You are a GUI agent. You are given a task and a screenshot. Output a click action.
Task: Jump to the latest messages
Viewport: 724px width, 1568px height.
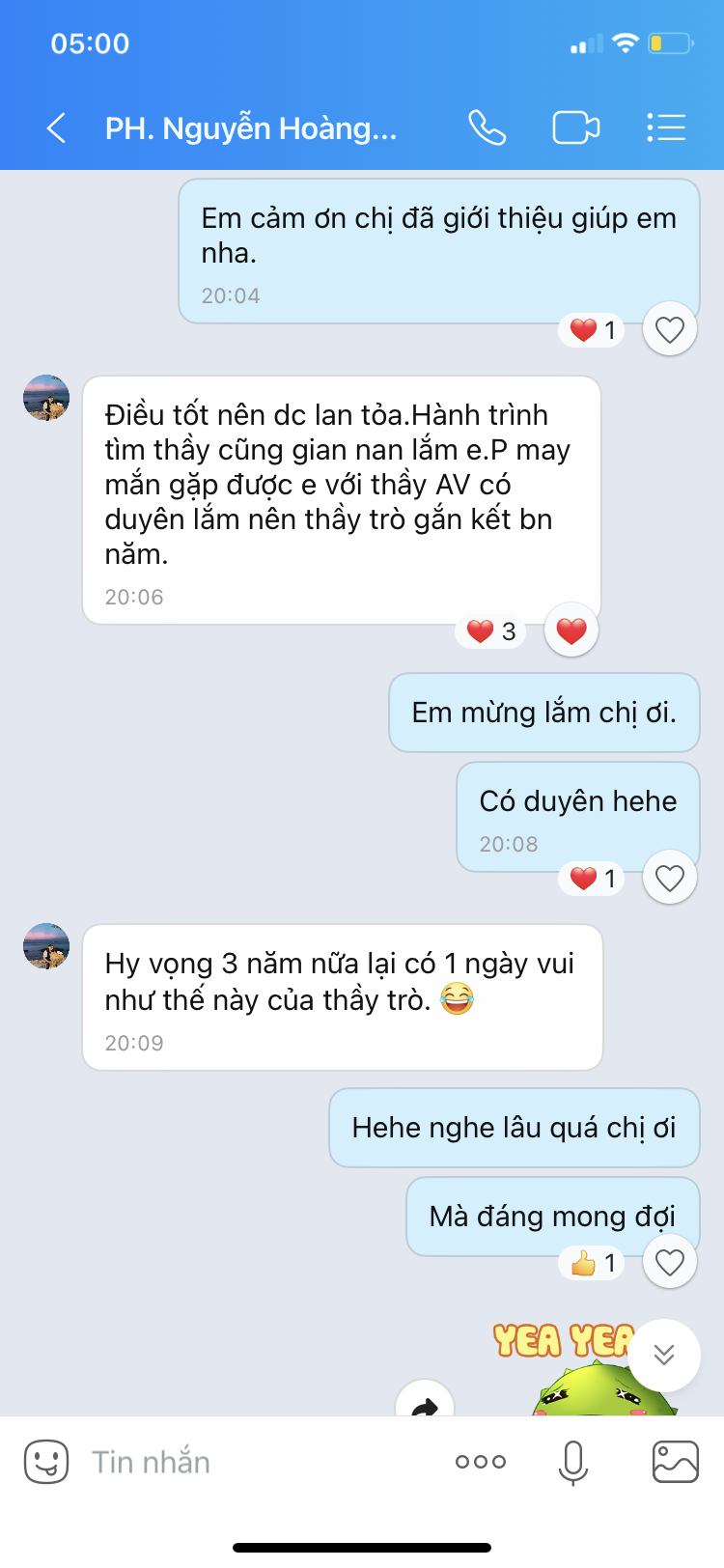pyautogui.click(x=663, y=1354)
